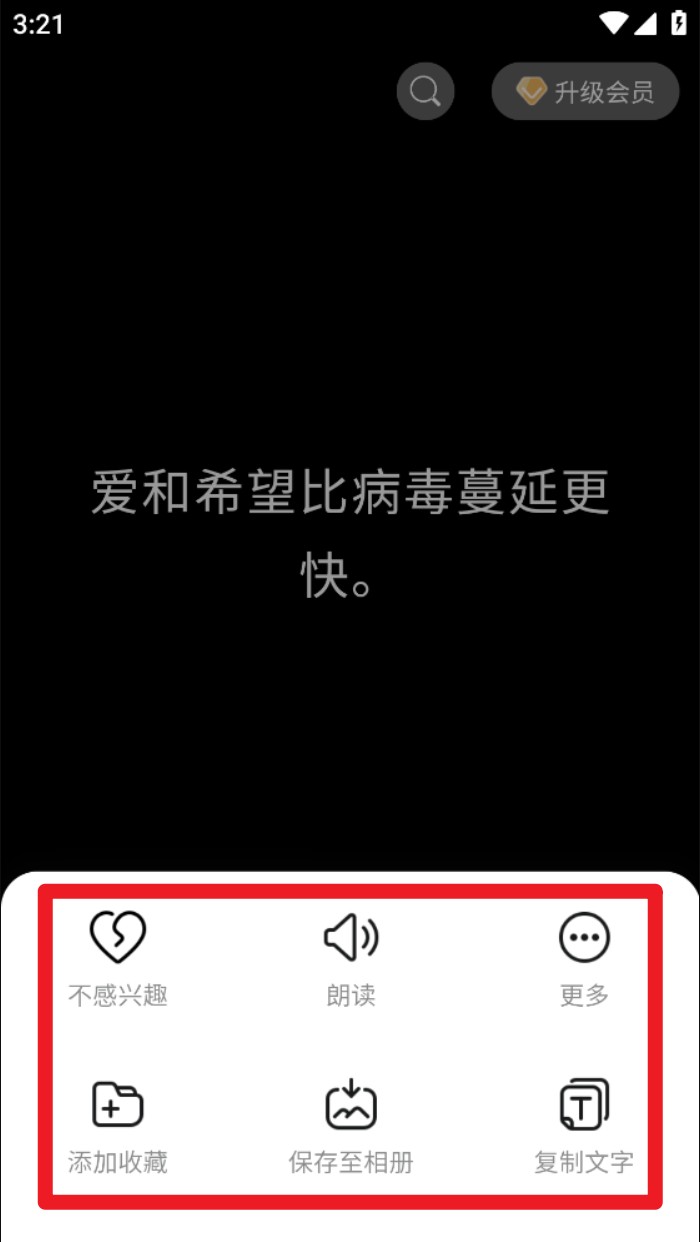The height and width of the screenshot is (1242, 700).
Task: Start 朗读 read aloud
Action: (x=351, y=956)
